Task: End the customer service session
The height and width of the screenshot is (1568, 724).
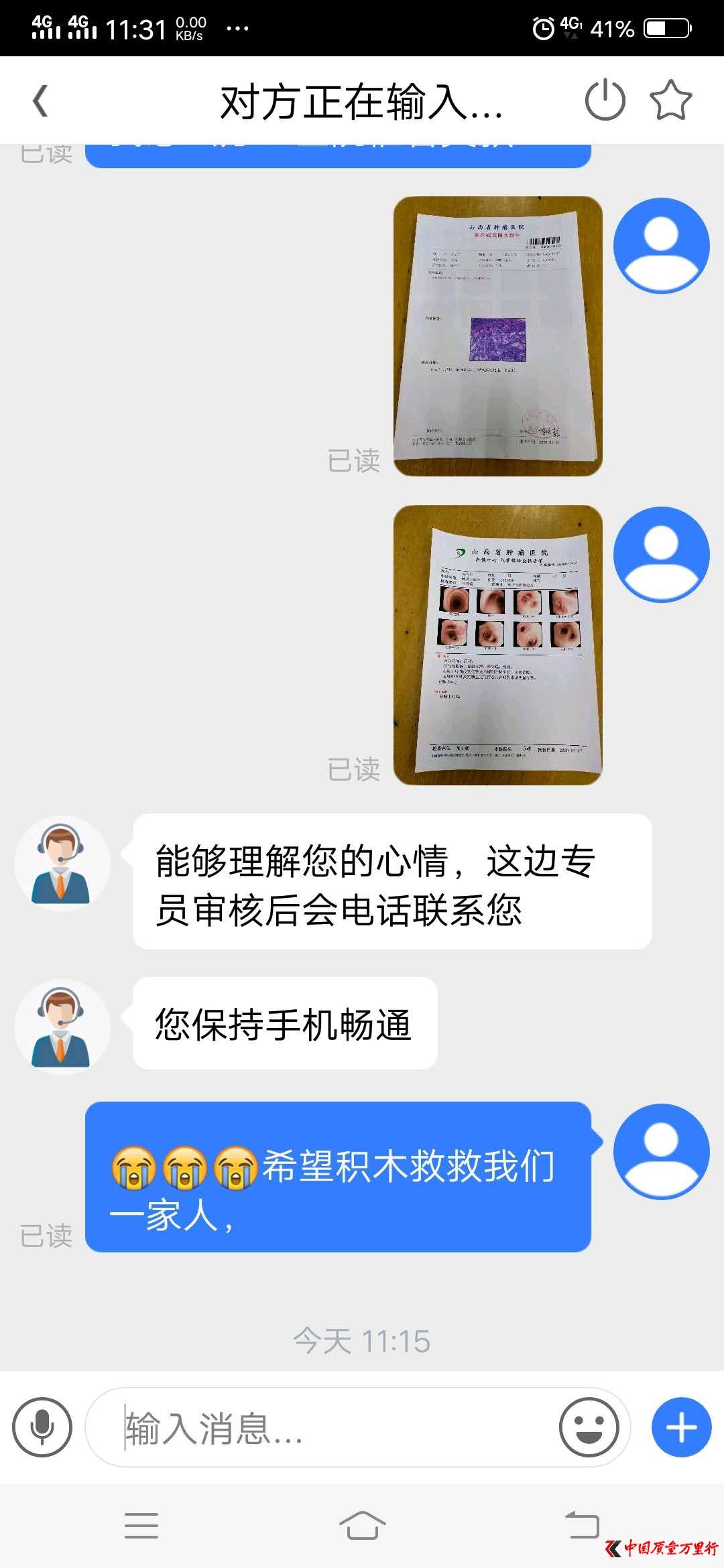Action: 605,101
